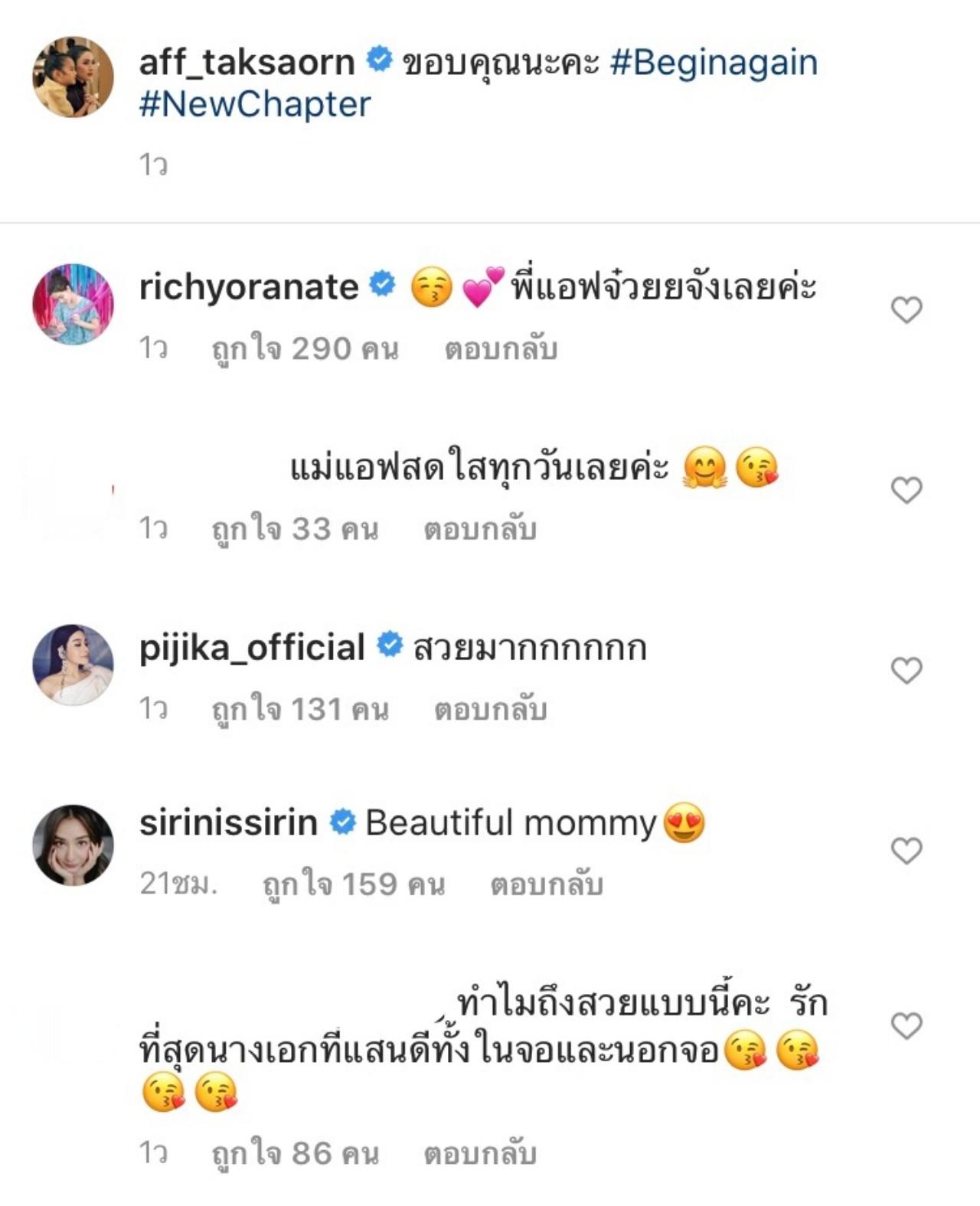The width and height of the screenshot is (980, 1206).
Task: View richyoranate's profile picture
Action: (x=73, y=305)
